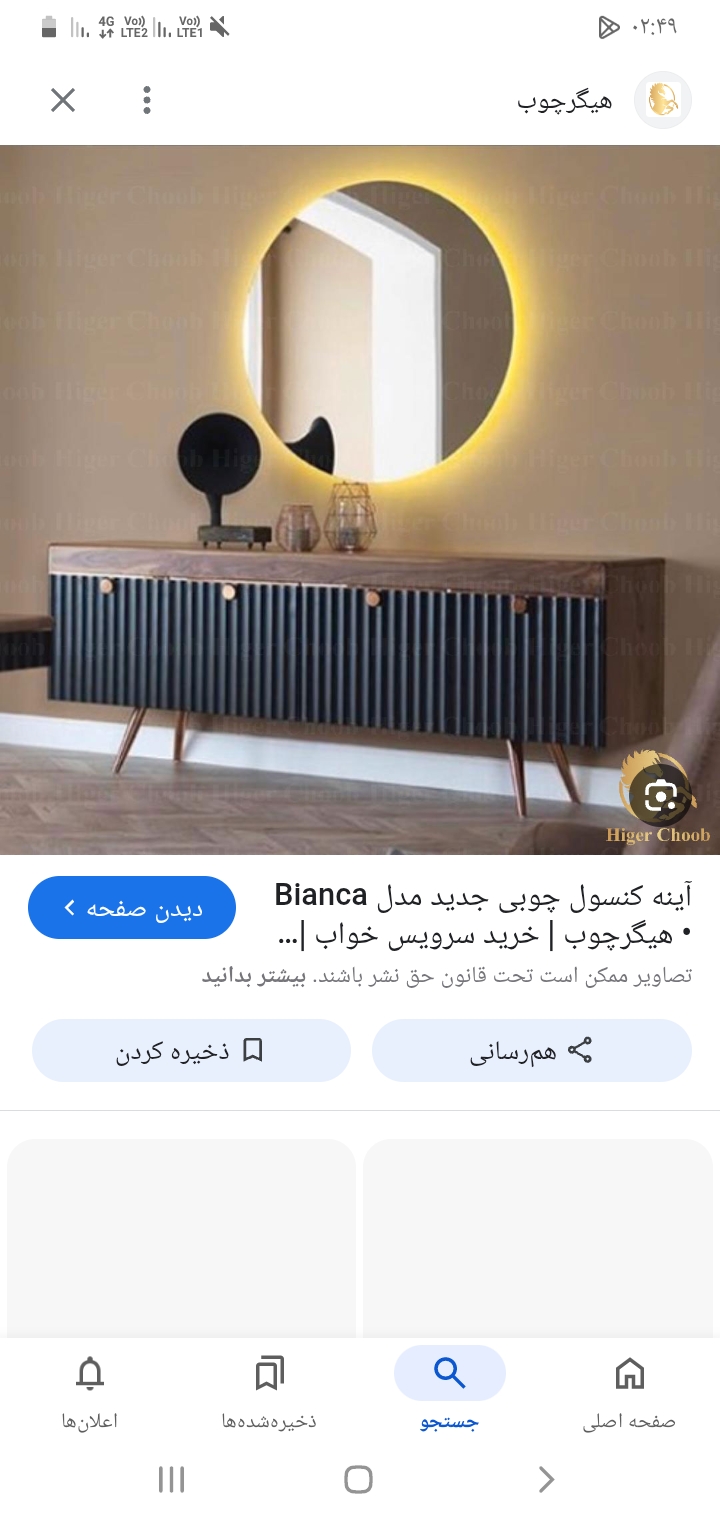Screen dimensions: 720x1520
Task: Switch to the جستجو tab
Action: 449,1392
